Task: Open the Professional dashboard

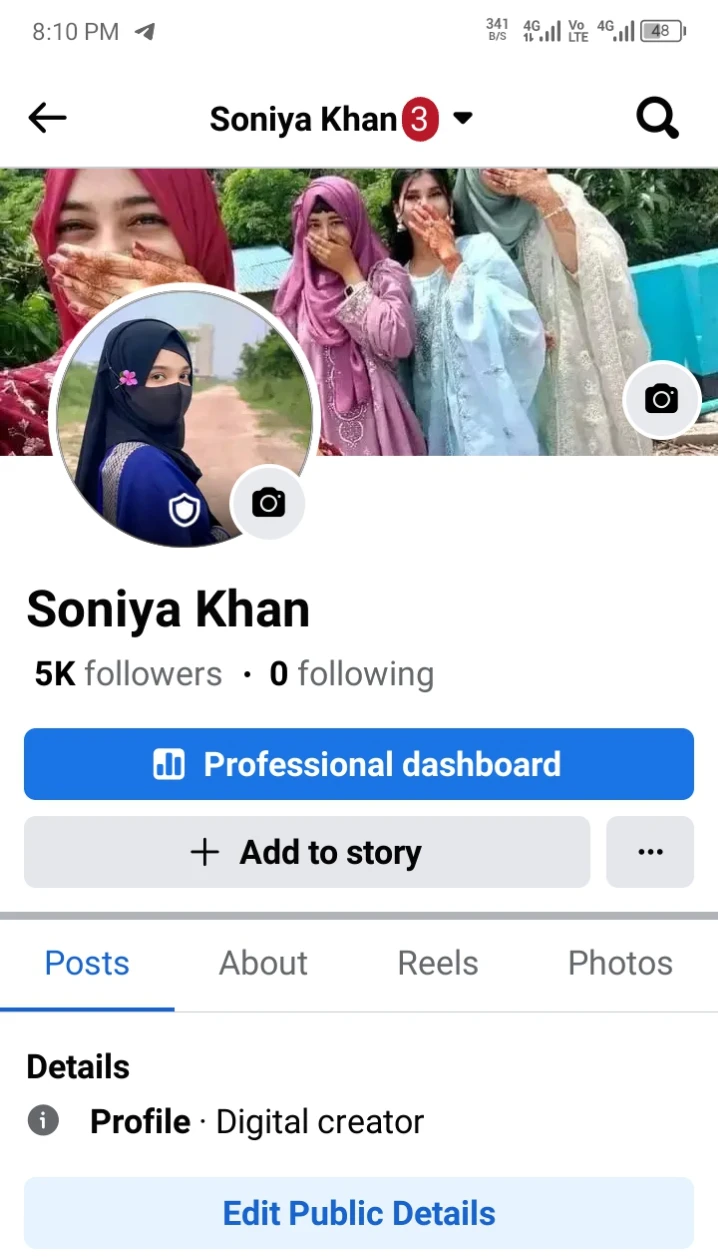Action: [359, 764]
